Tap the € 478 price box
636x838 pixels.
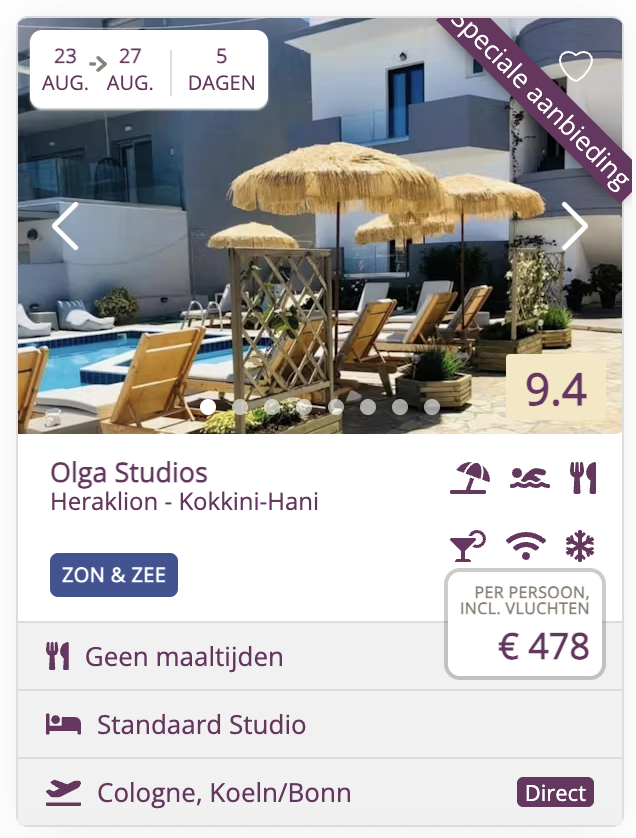pos(525,624)
